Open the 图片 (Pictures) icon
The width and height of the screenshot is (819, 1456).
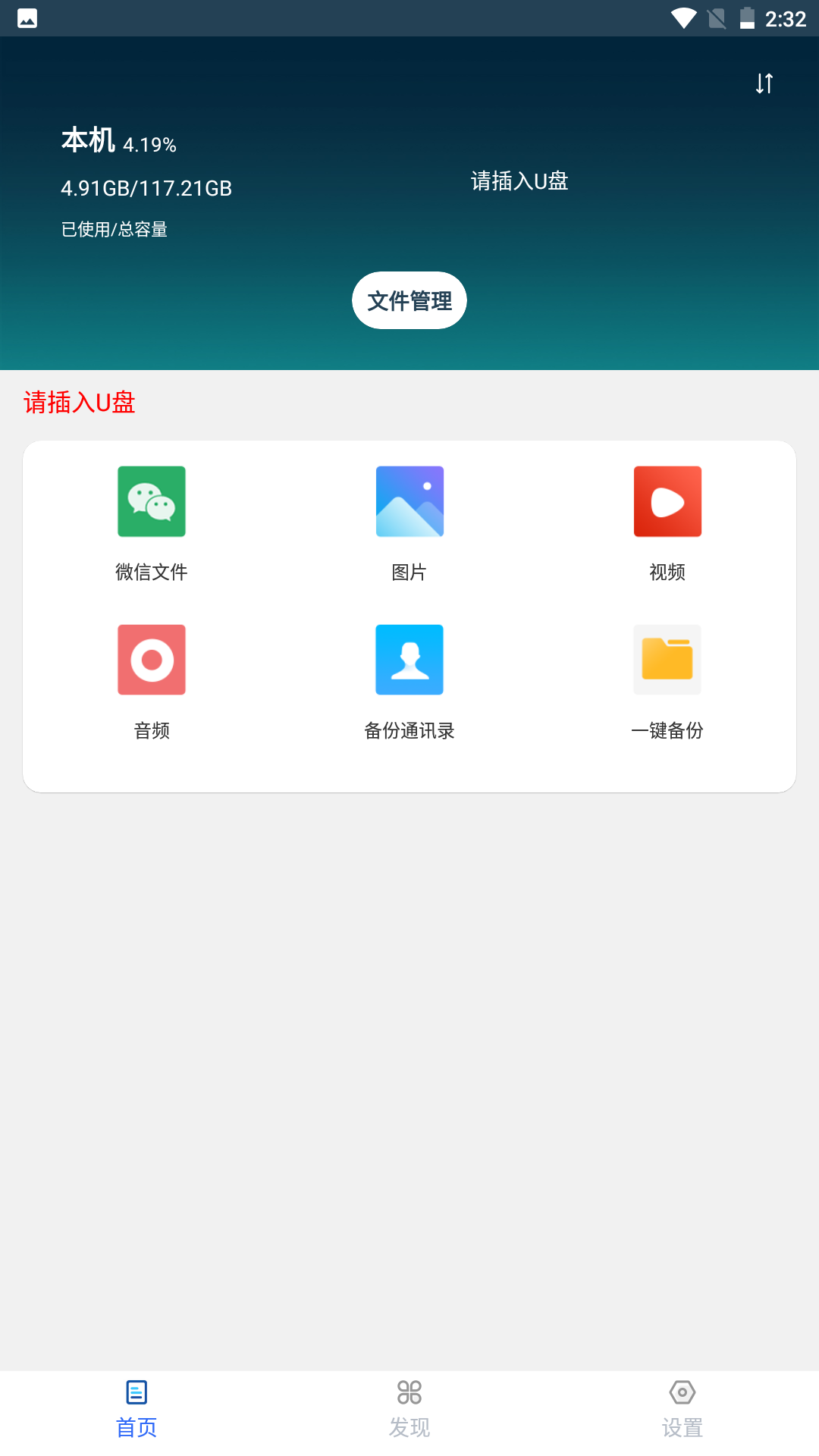[409, 501]
